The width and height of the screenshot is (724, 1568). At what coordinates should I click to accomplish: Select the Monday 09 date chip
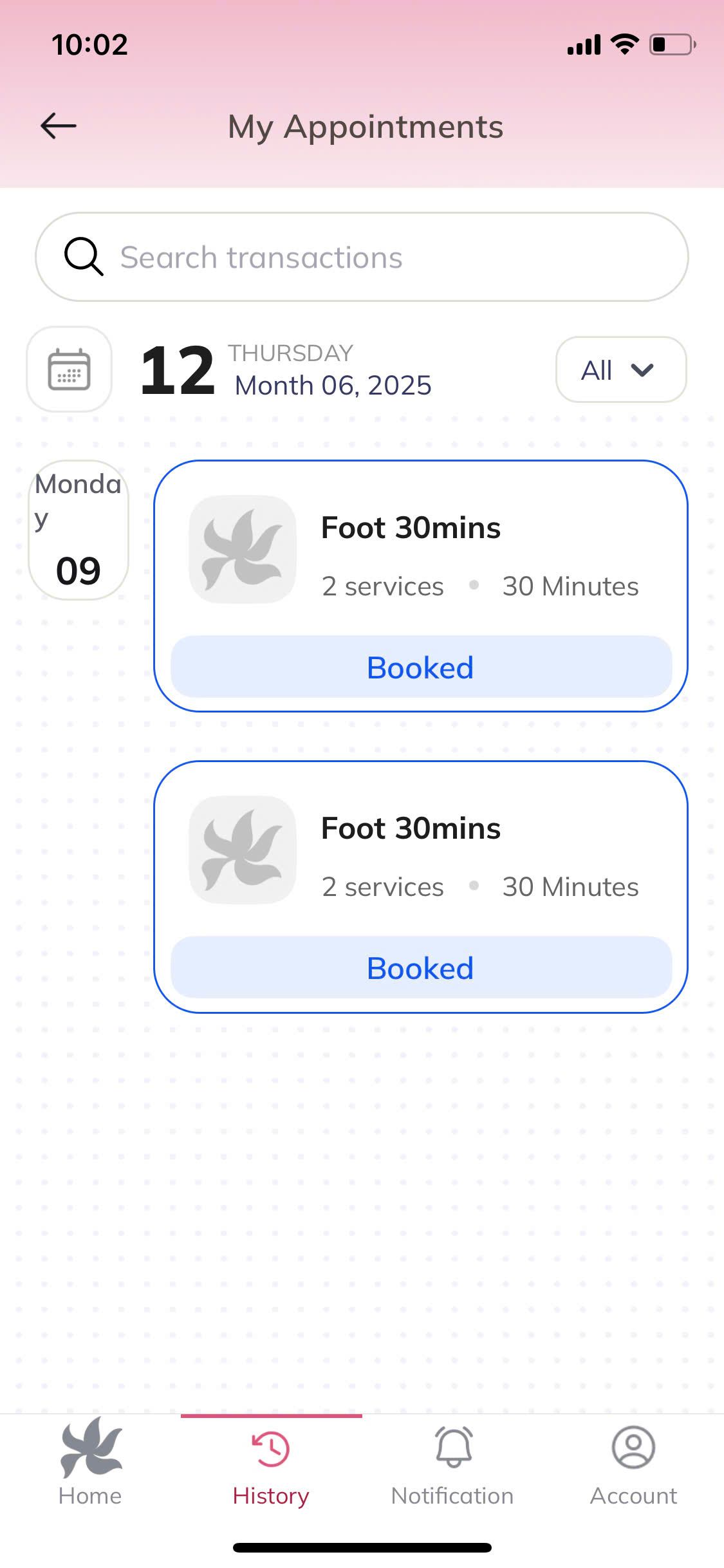click(79, 530)
